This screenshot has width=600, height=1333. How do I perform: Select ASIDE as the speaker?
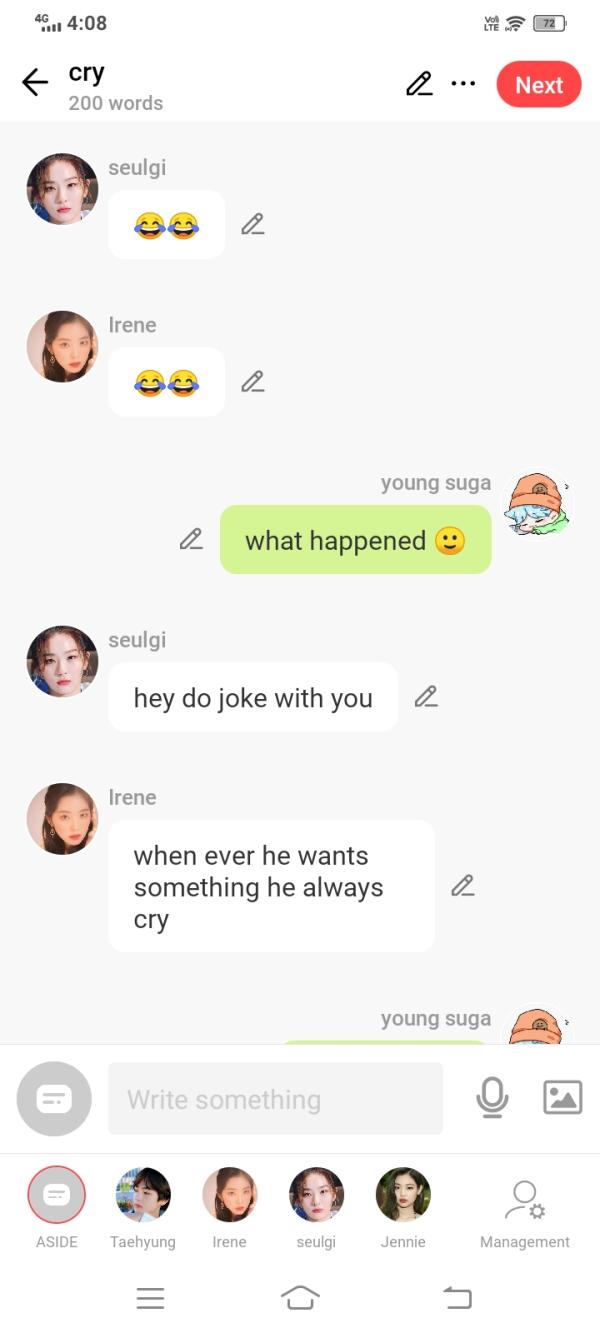[57, 1196]
